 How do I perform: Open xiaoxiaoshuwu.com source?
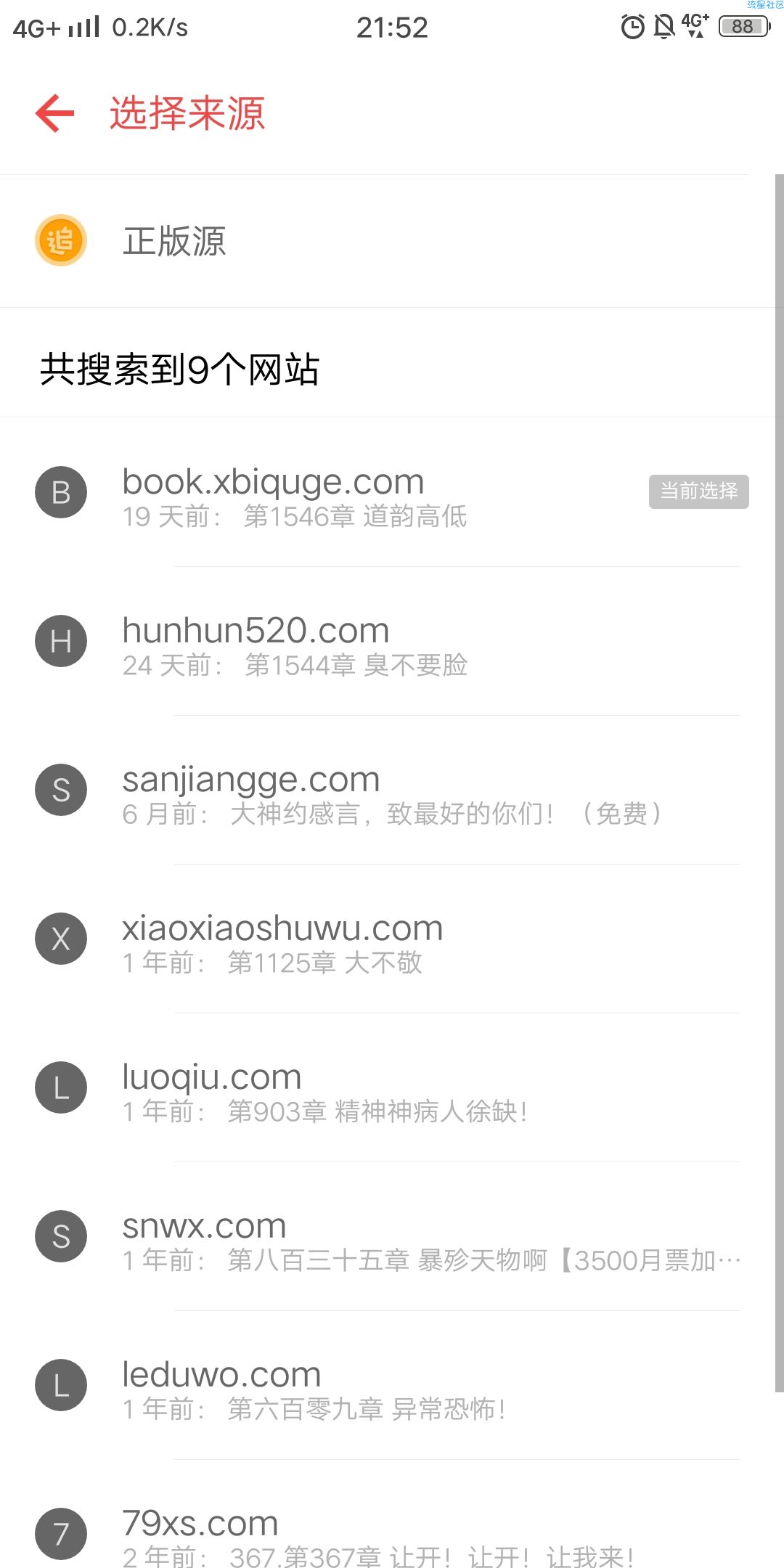392,939
